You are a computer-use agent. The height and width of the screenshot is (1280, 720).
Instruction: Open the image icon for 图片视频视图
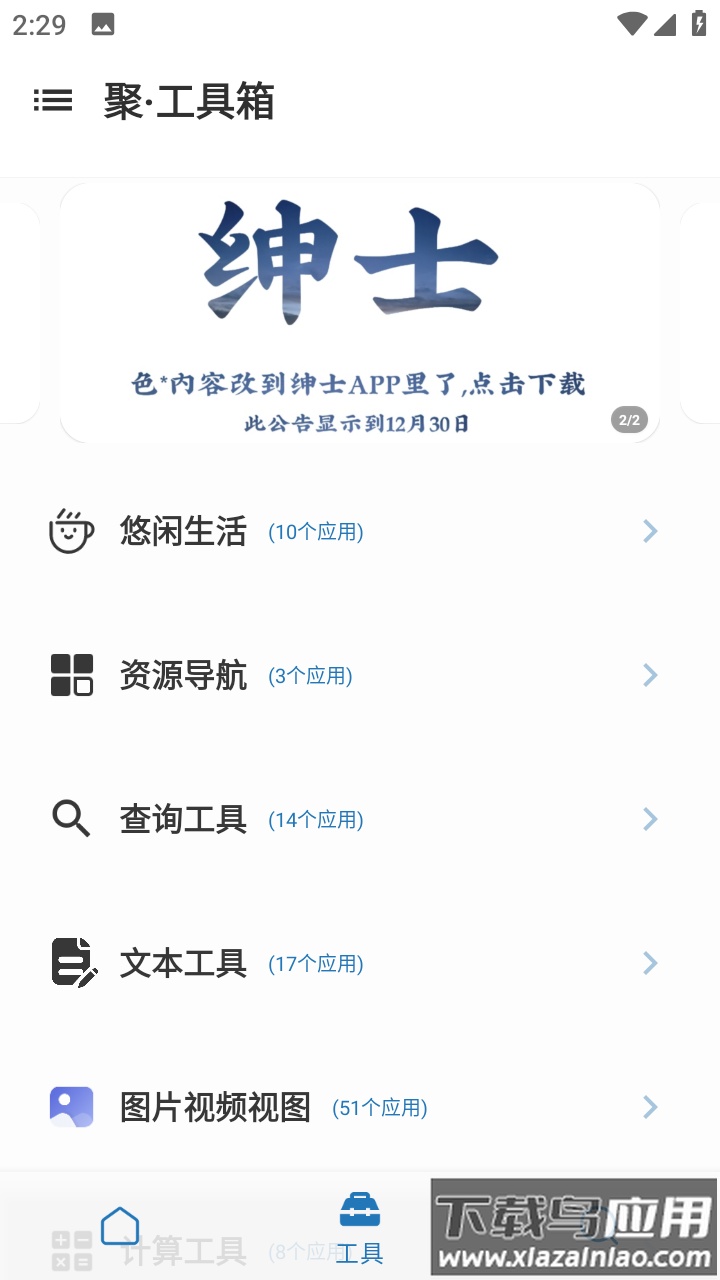[x=70, y=1107]
